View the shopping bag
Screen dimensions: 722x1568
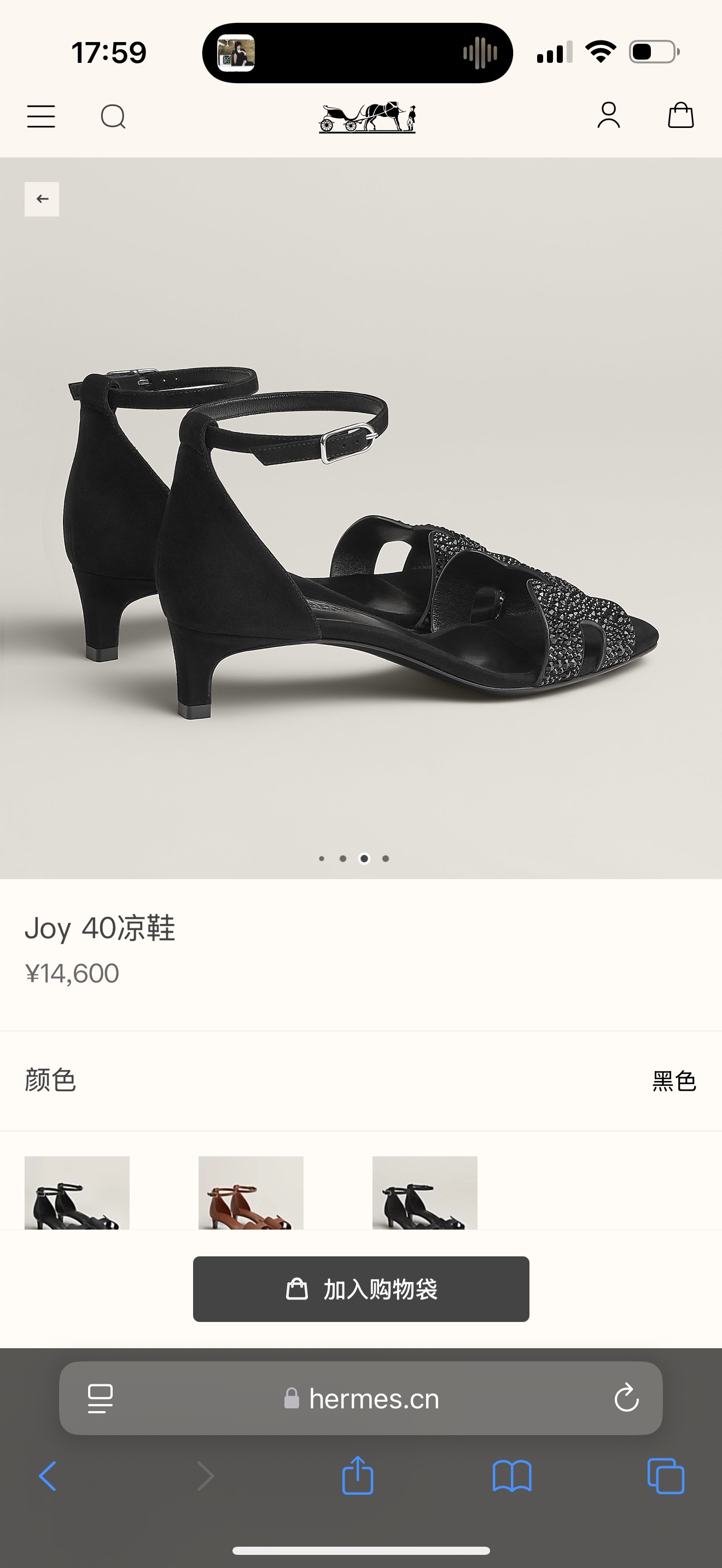pyautogui.click(x=680, y=115)
